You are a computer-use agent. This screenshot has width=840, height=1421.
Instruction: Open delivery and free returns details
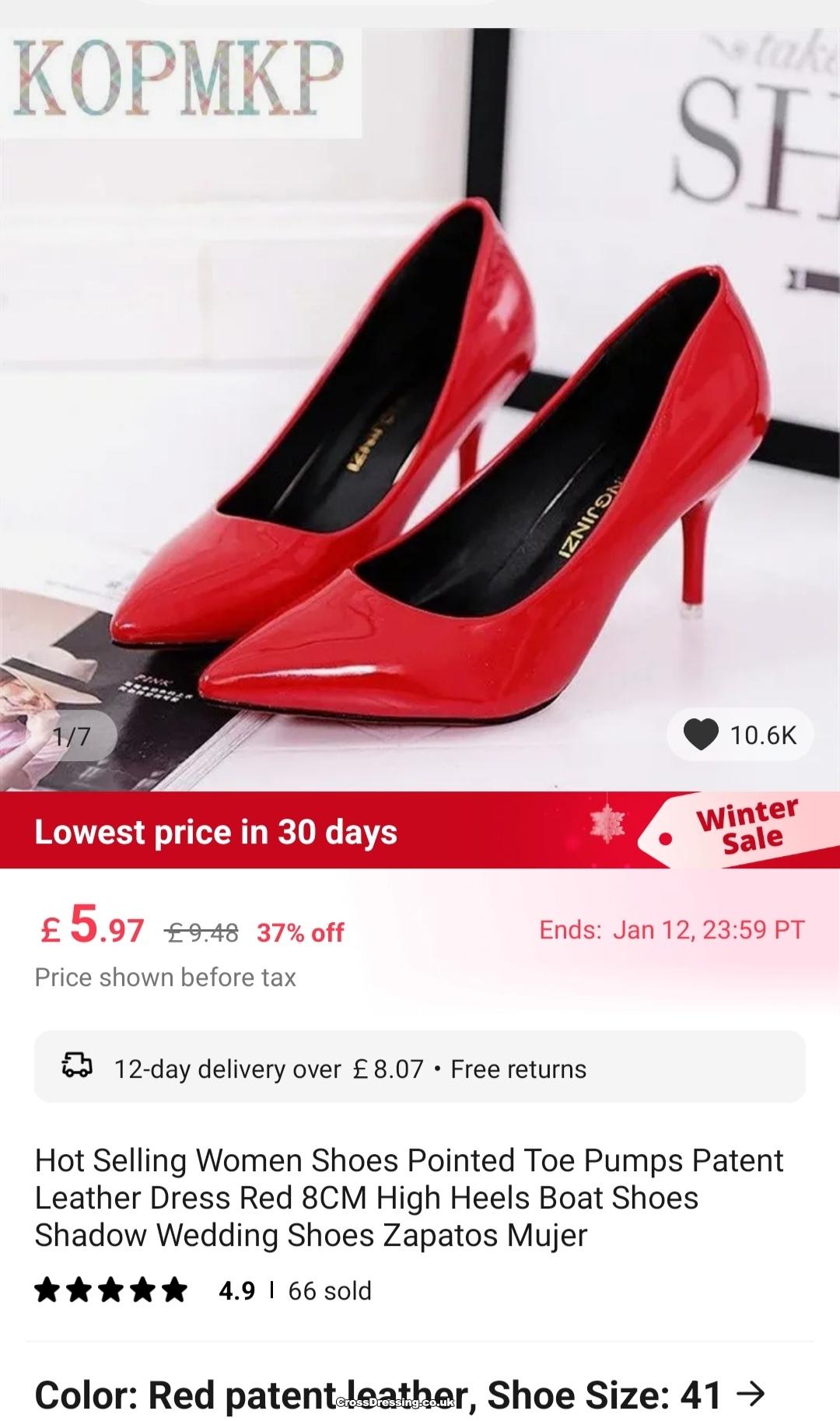pos(420,1068)
